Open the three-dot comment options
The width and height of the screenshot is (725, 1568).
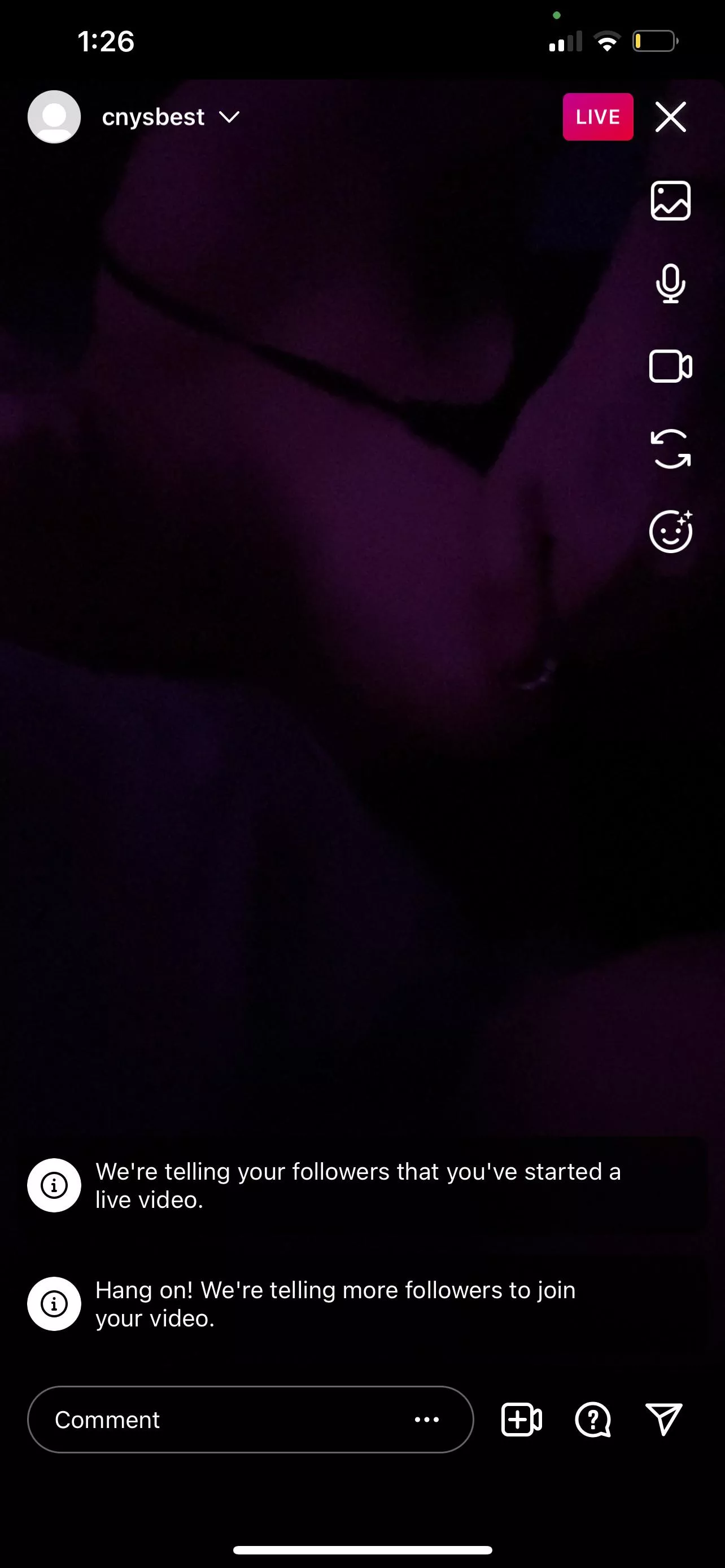point(427,1420)
